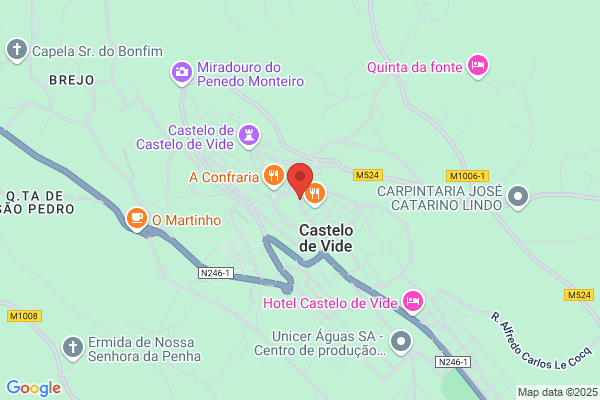Open Ermida de Nossa Senhora da Penha pin

click(73, 348)
